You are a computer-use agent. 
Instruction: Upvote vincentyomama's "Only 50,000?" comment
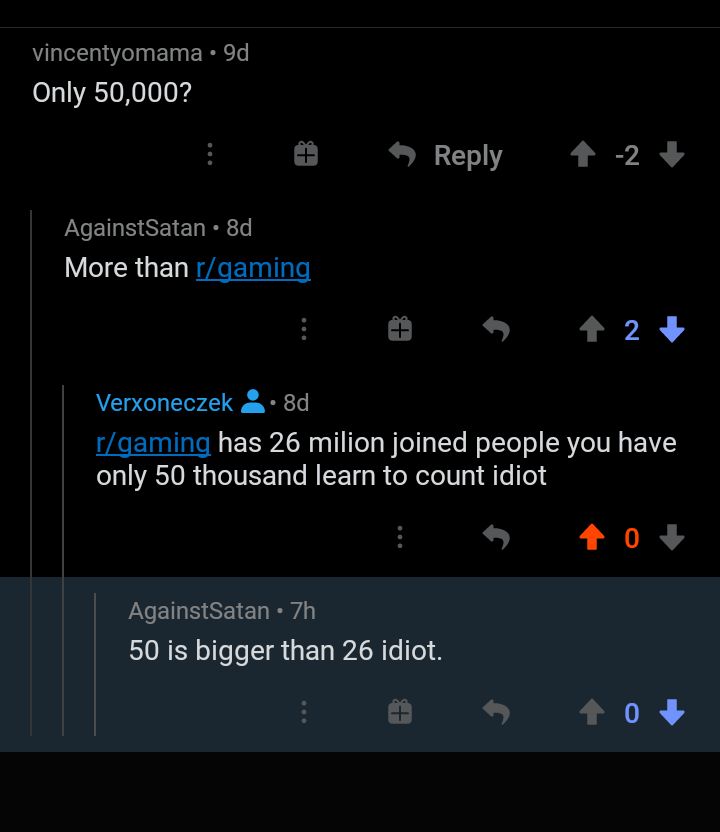pyautogui.click(x=582, y=154)
